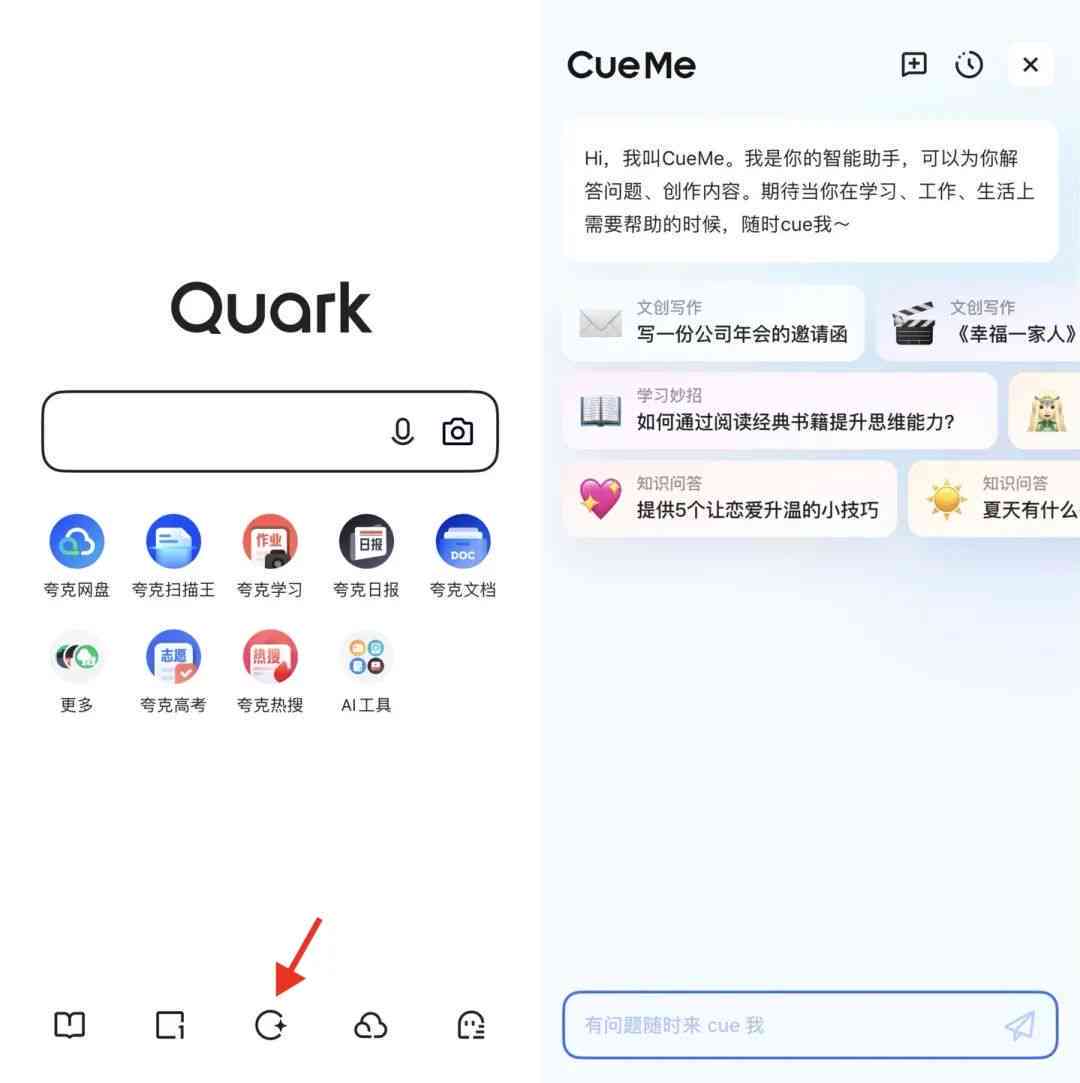
Task: View CueMe chat history
Action: tap(969, 65)
